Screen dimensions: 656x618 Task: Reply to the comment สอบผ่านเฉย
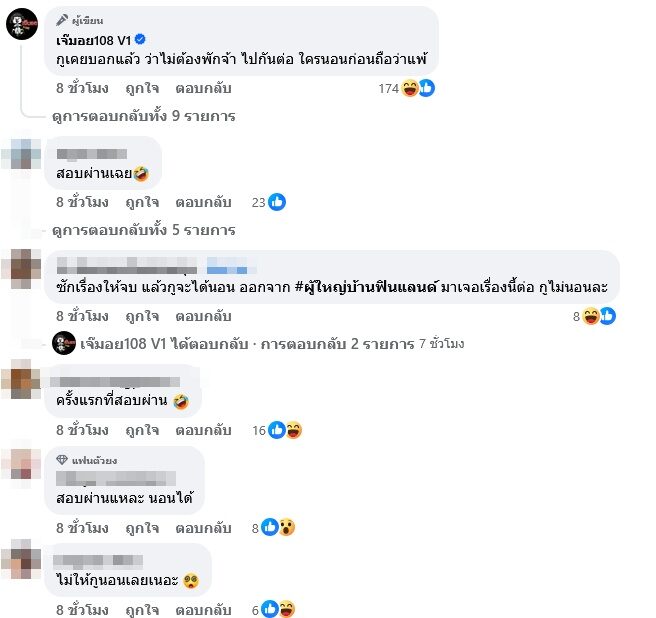coord(203,202)
